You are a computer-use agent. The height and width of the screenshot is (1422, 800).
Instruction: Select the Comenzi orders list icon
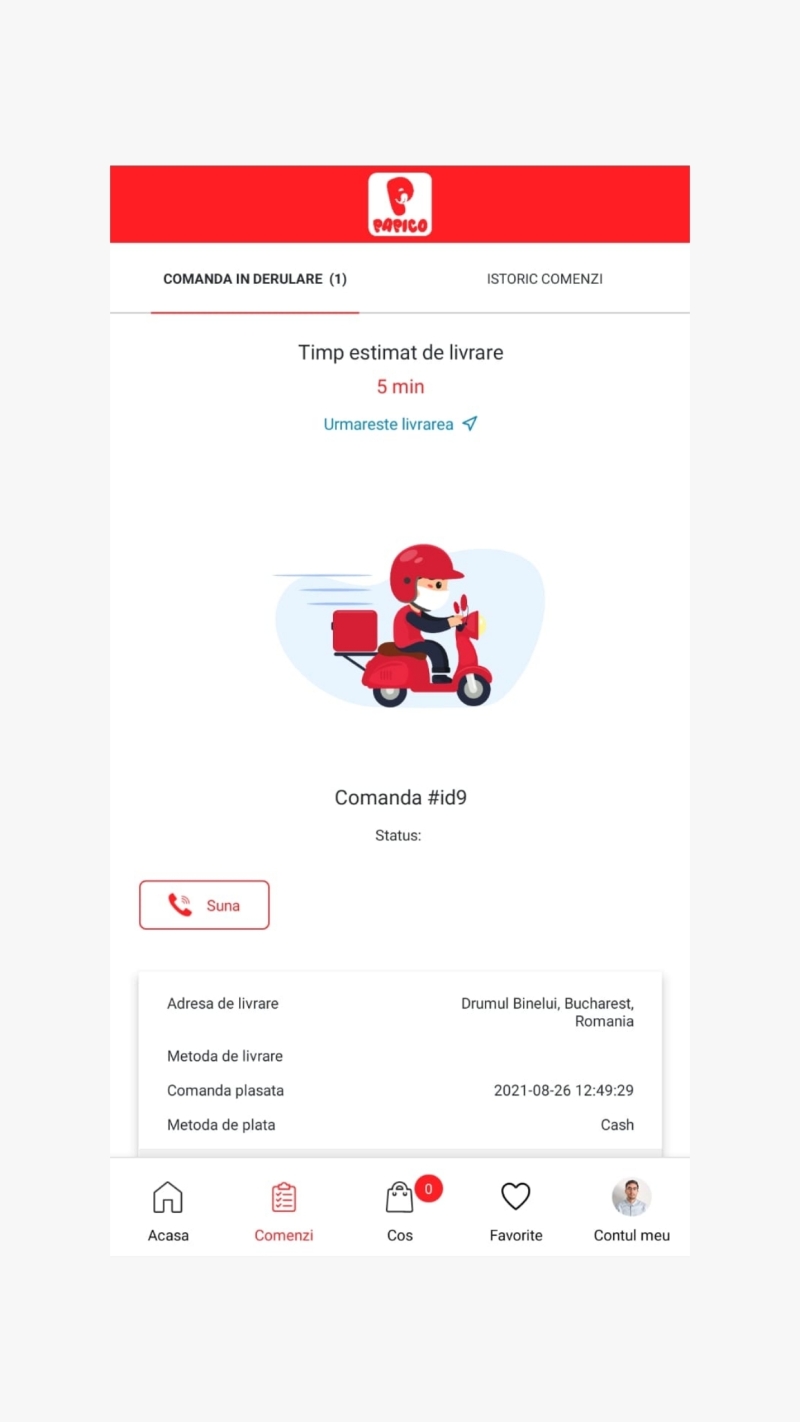click(284, 1196)
